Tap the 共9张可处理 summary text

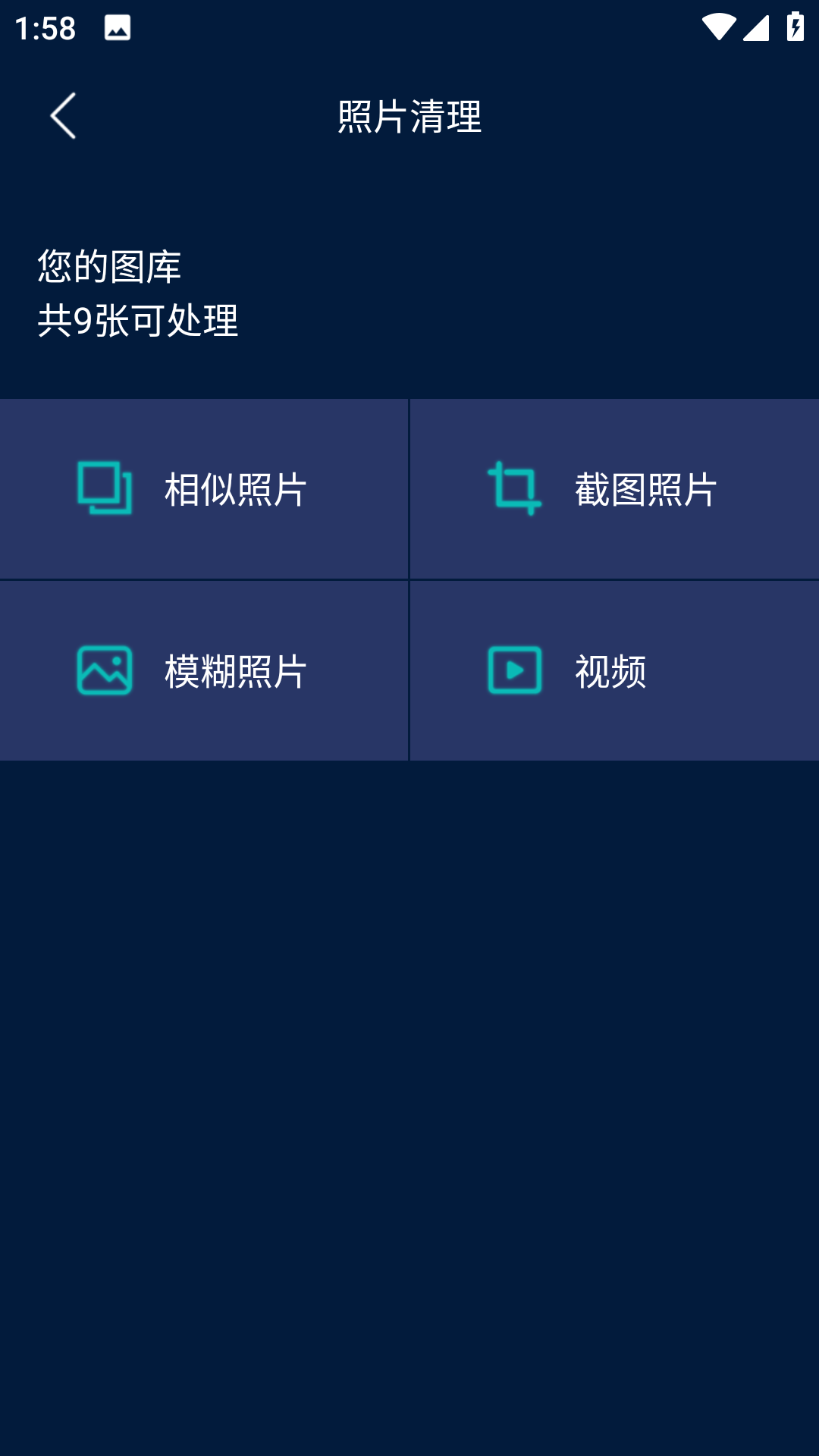tap(138, 322)
